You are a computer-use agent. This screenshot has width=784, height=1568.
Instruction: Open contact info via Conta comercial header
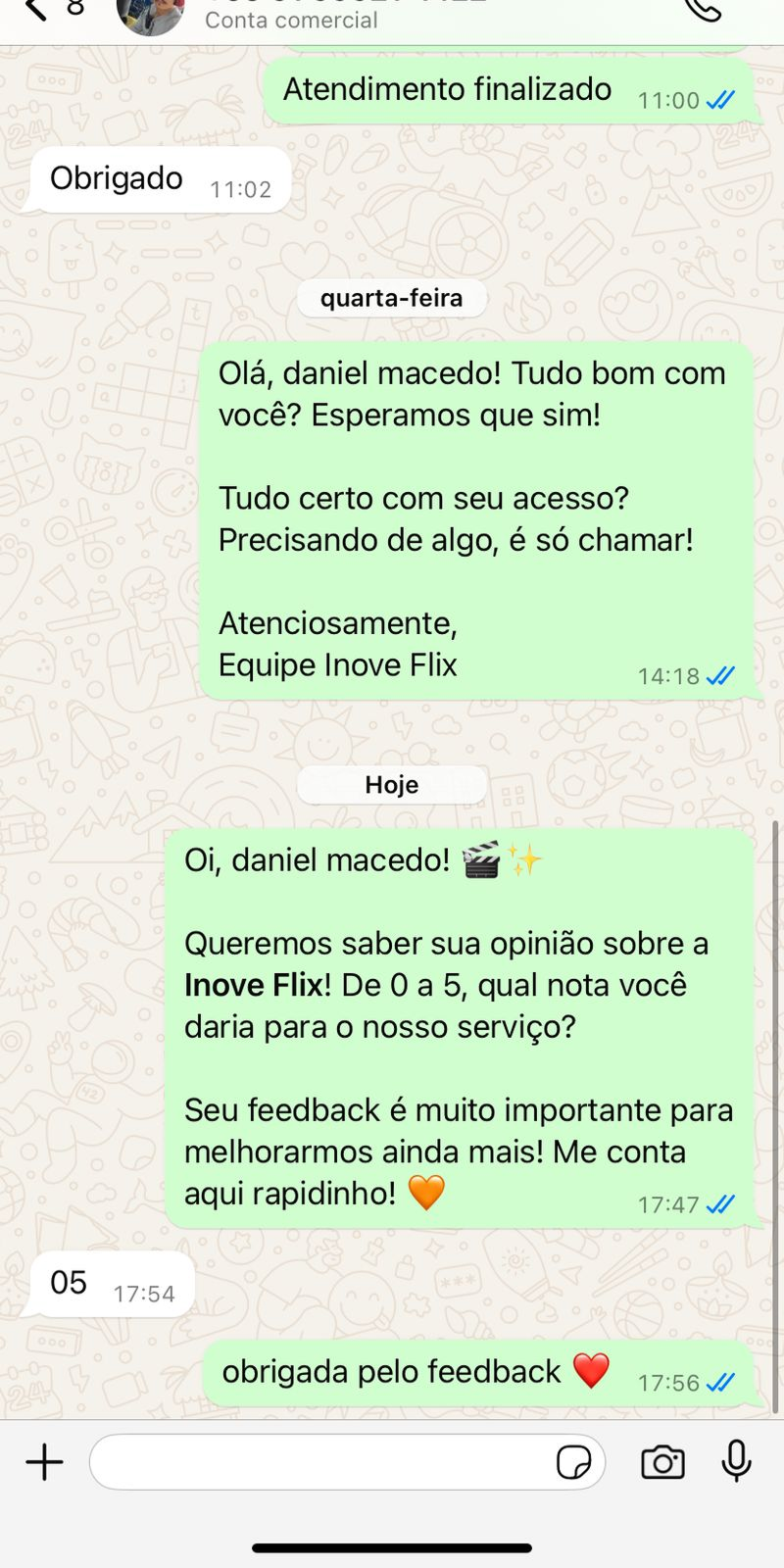[292, 19]
